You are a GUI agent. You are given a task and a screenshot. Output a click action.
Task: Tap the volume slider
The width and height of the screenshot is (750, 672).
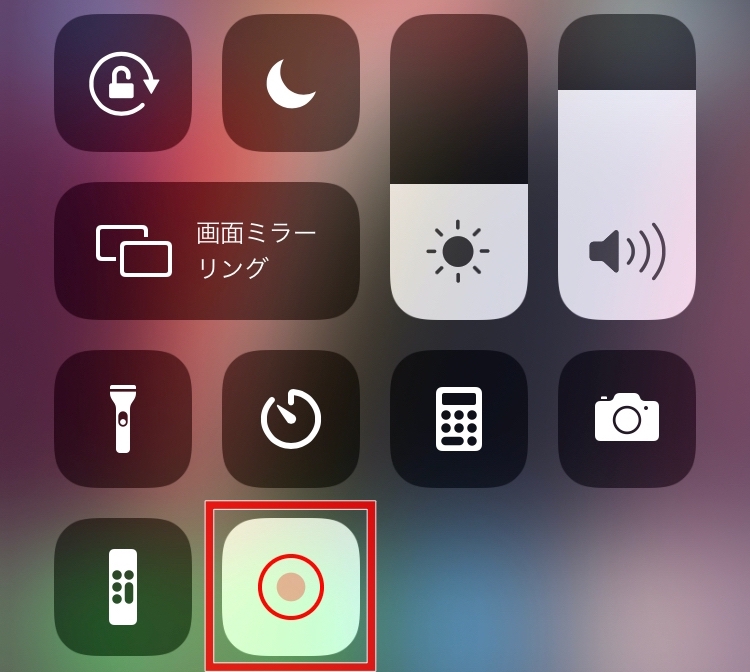627,167
